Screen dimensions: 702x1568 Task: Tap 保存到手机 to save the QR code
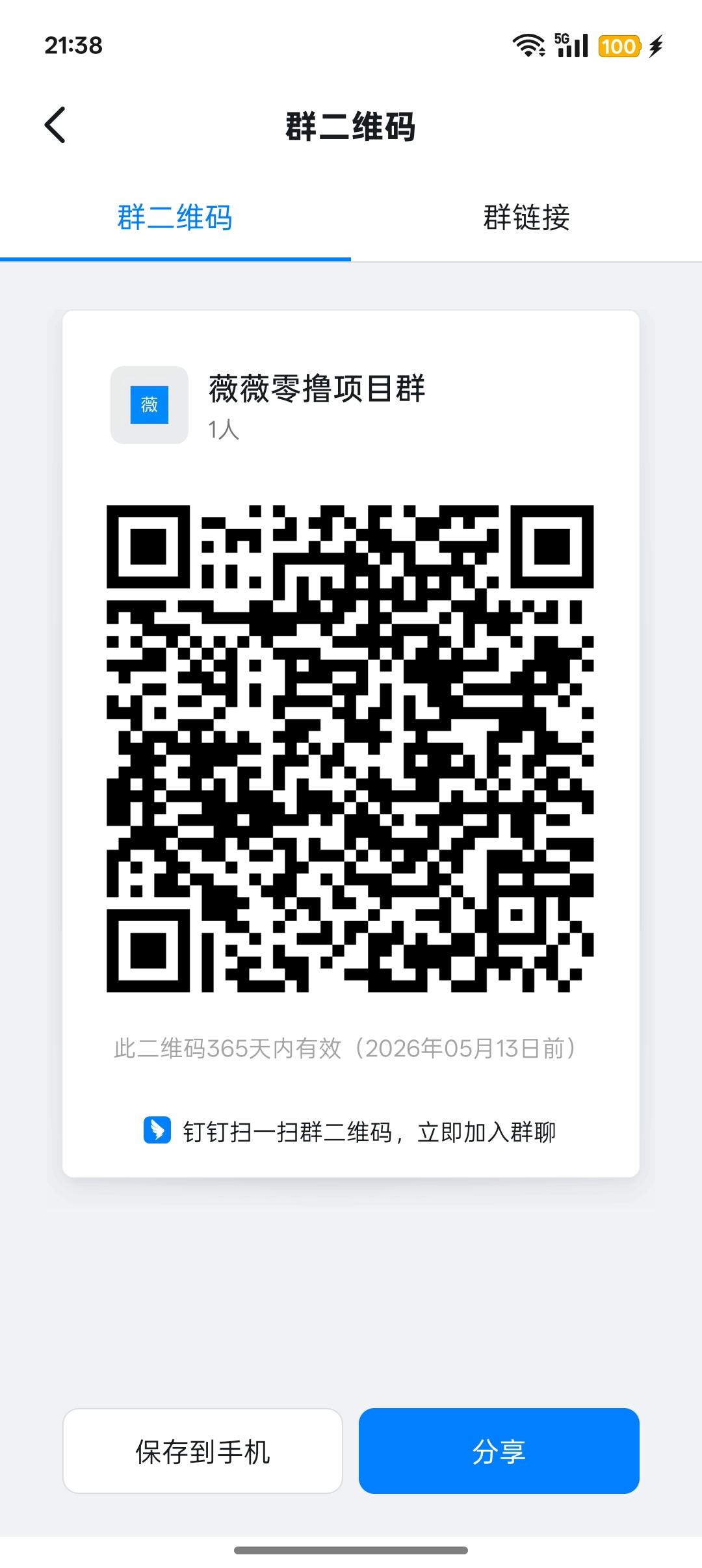203,1451
